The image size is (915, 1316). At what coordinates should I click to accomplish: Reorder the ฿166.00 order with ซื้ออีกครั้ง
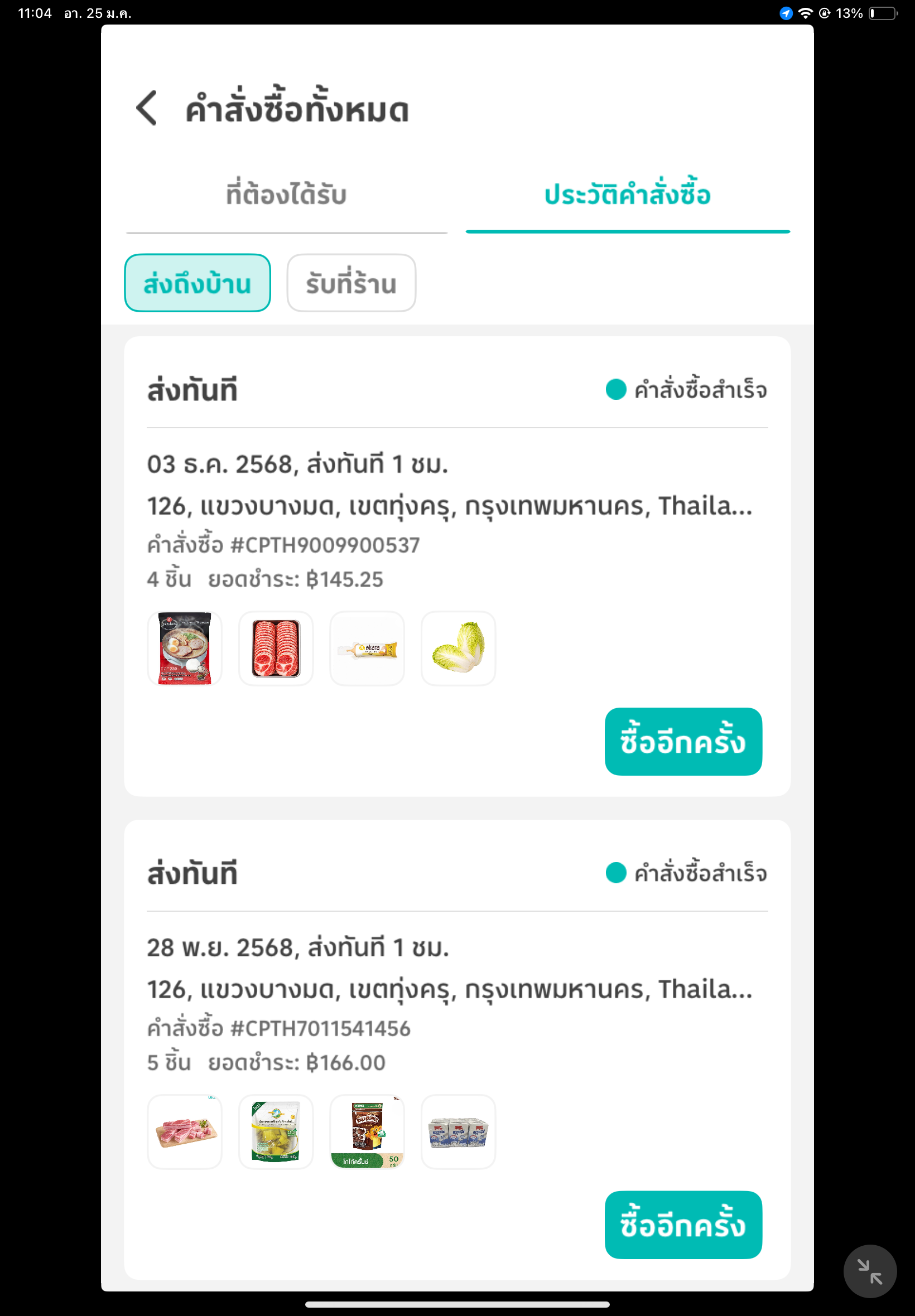[683, 1226]
